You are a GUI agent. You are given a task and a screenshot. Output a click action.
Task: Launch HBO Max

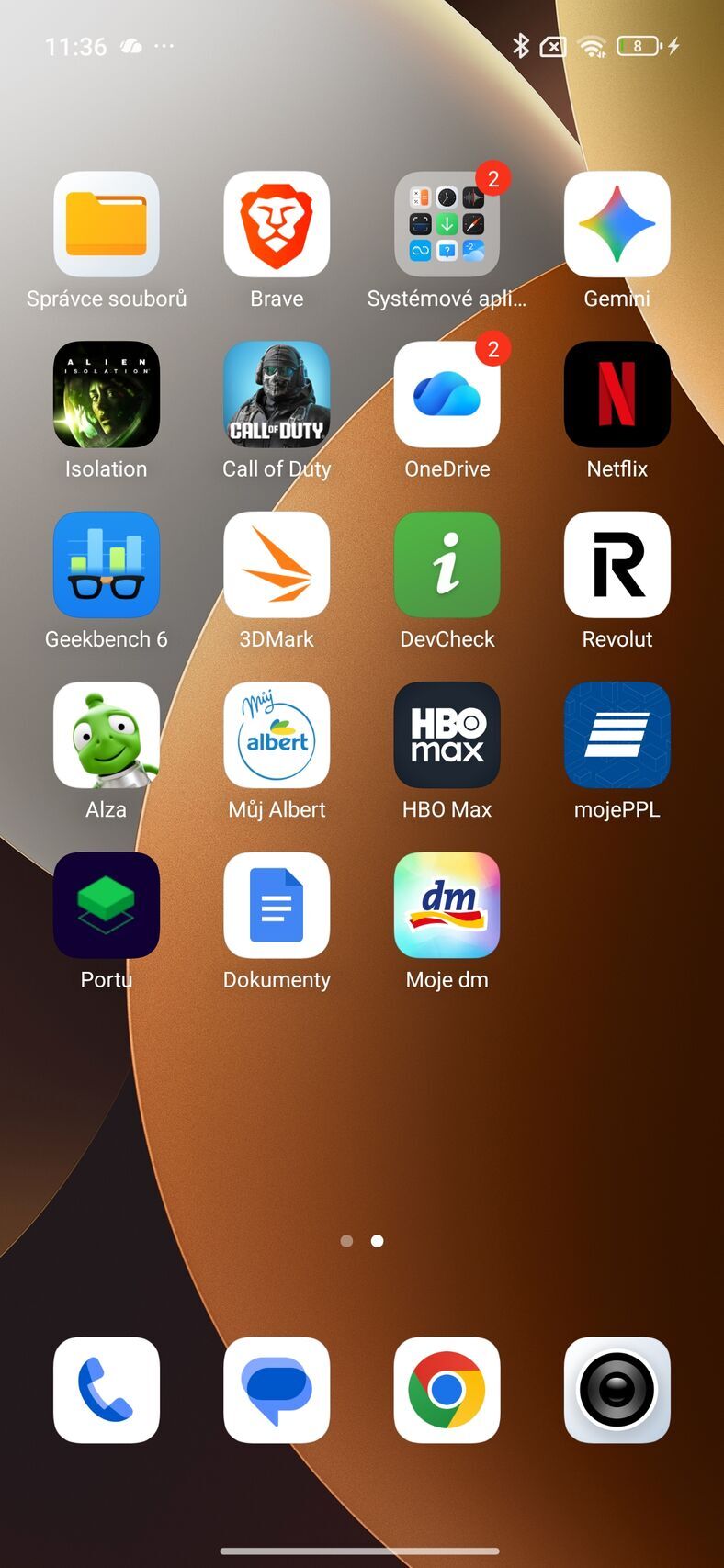pos(447,735)
